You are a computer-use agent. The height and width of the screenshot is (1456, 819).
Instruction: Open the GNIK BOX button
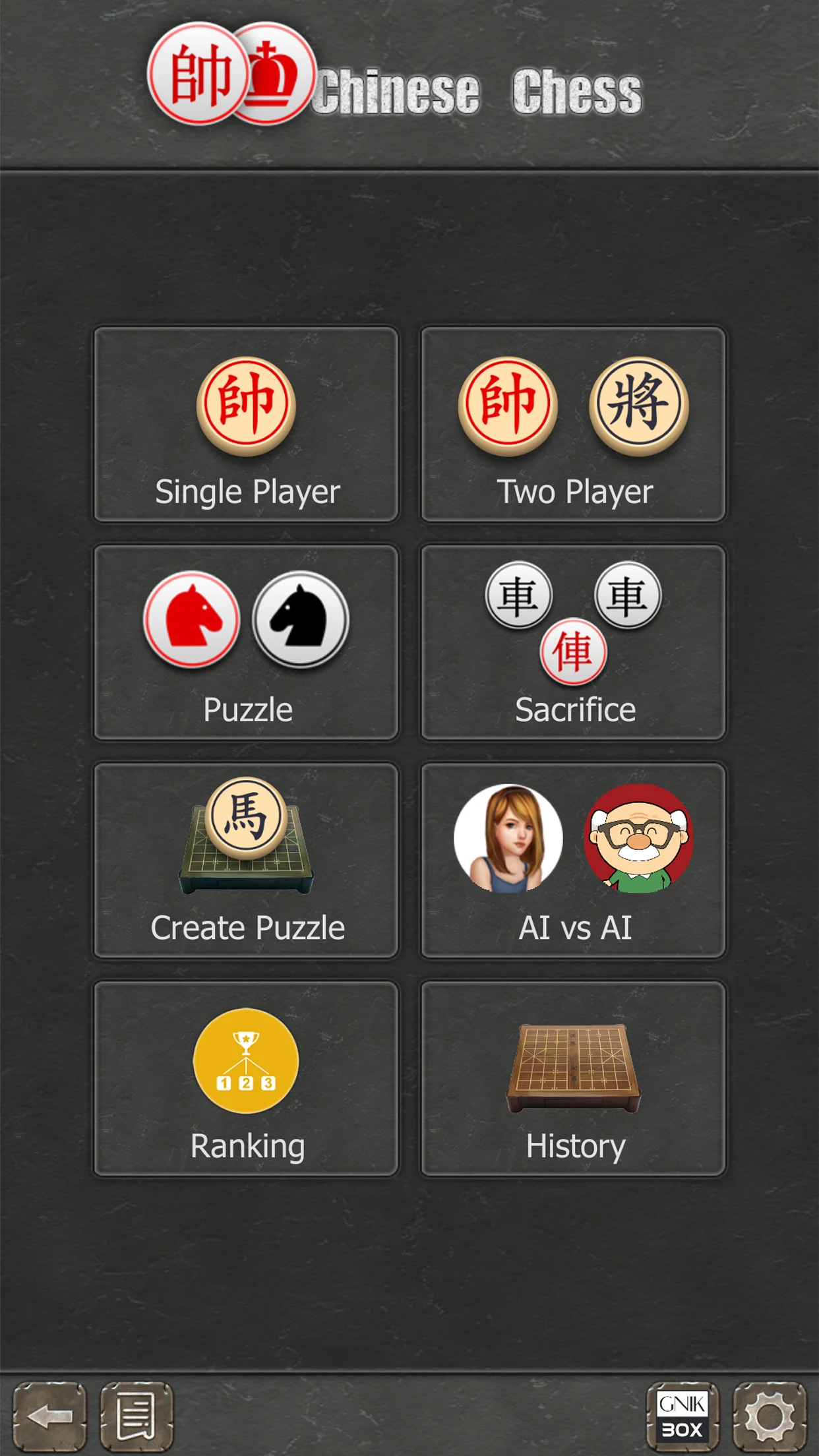click(x=682, y=1416)
